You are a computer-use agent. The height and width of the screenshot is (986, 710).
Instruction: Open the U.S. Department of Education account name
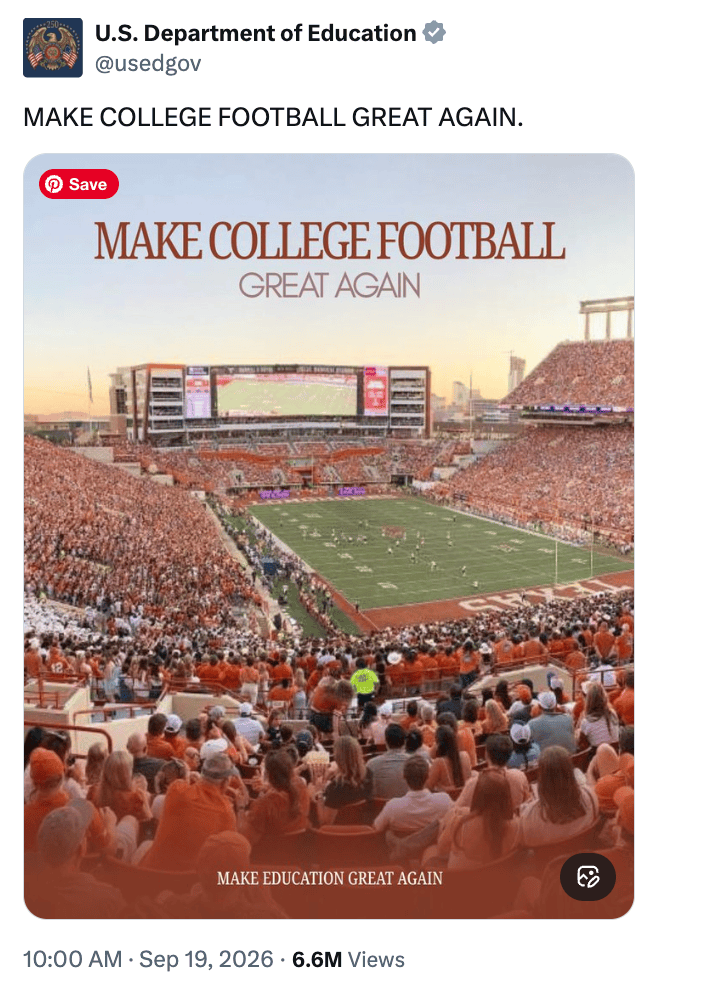point(255,33)
